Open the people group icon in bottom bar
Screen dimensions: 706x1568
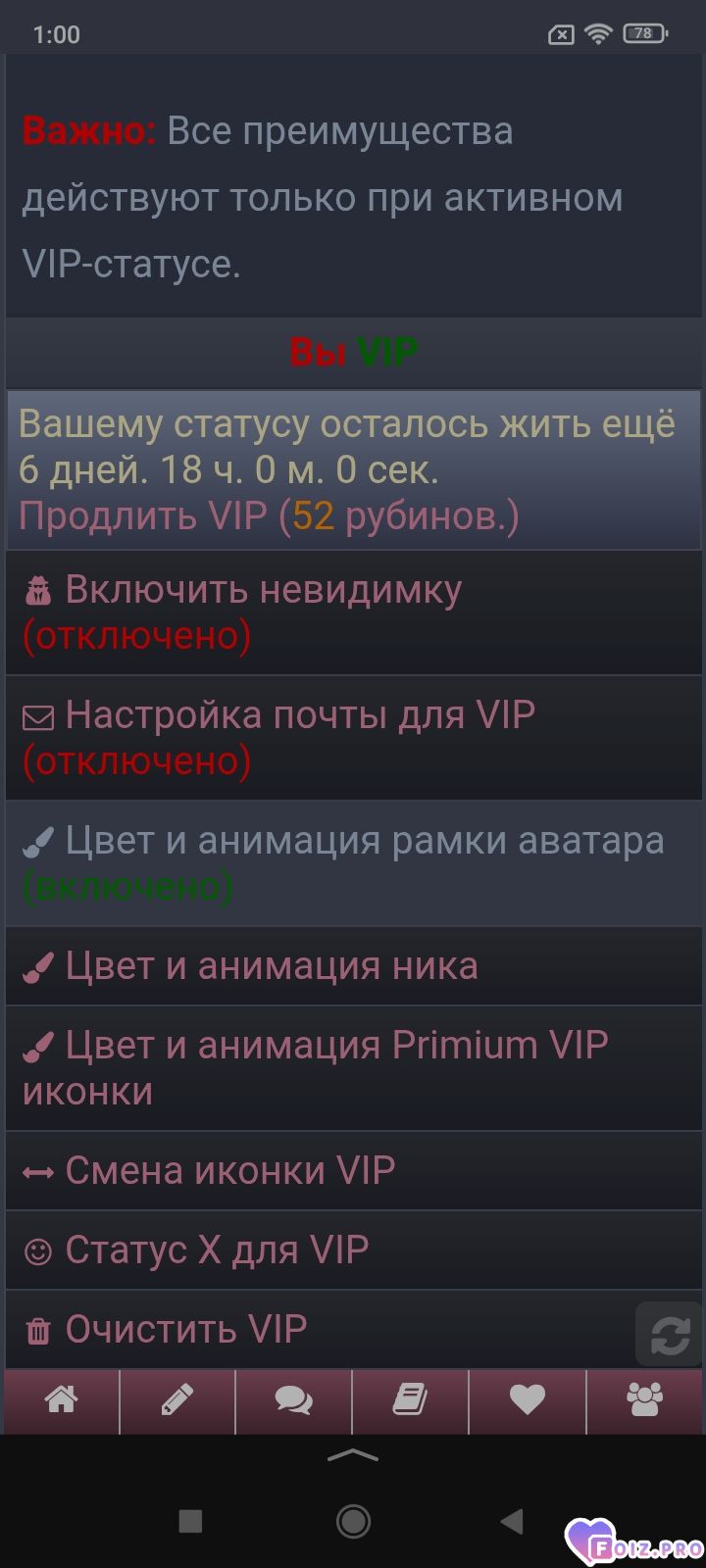tap(645, 1400)
